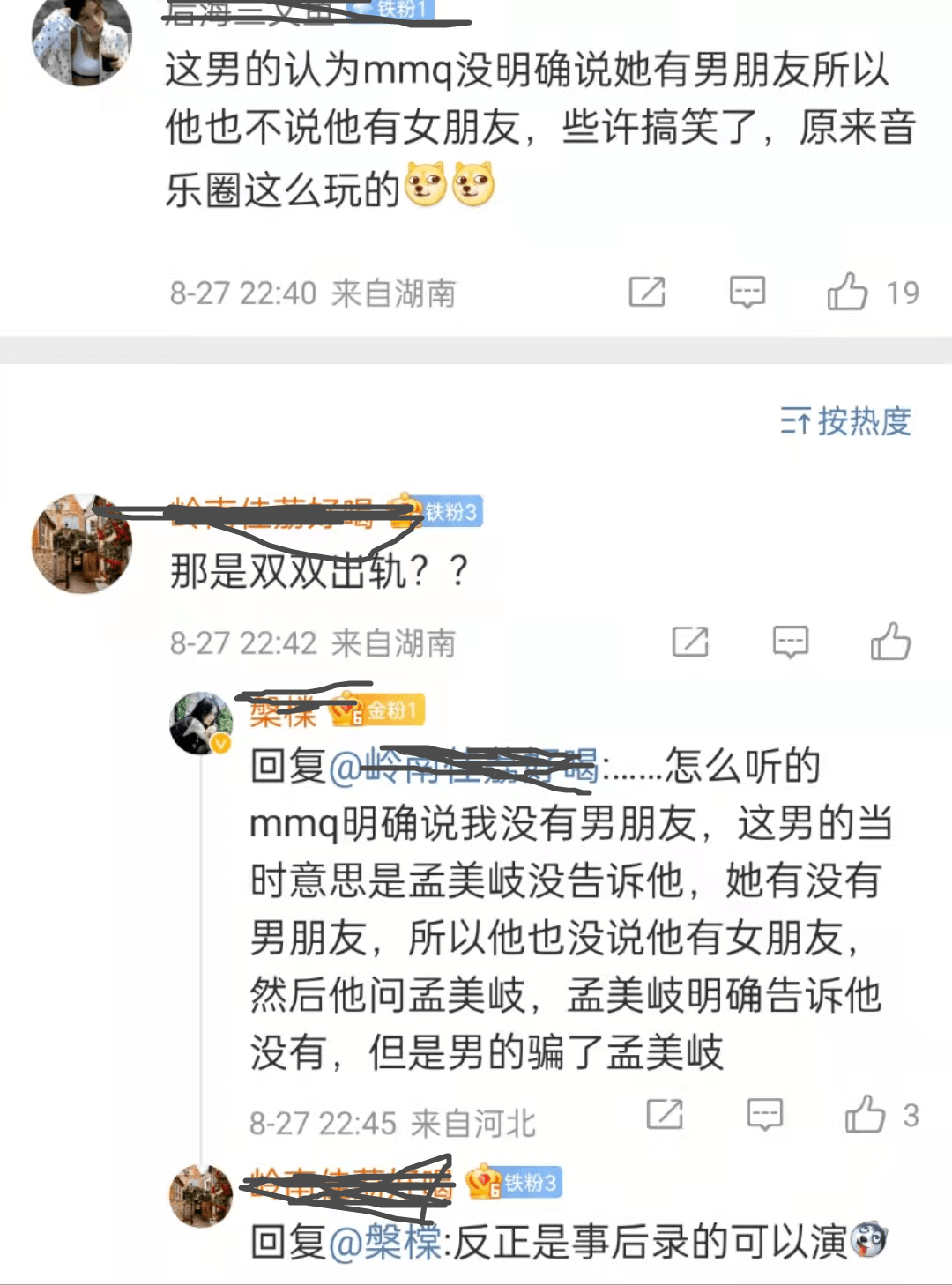
Task: Share the comment posted at 22:40
Action: pyautogui.click(x=646, y=292)
